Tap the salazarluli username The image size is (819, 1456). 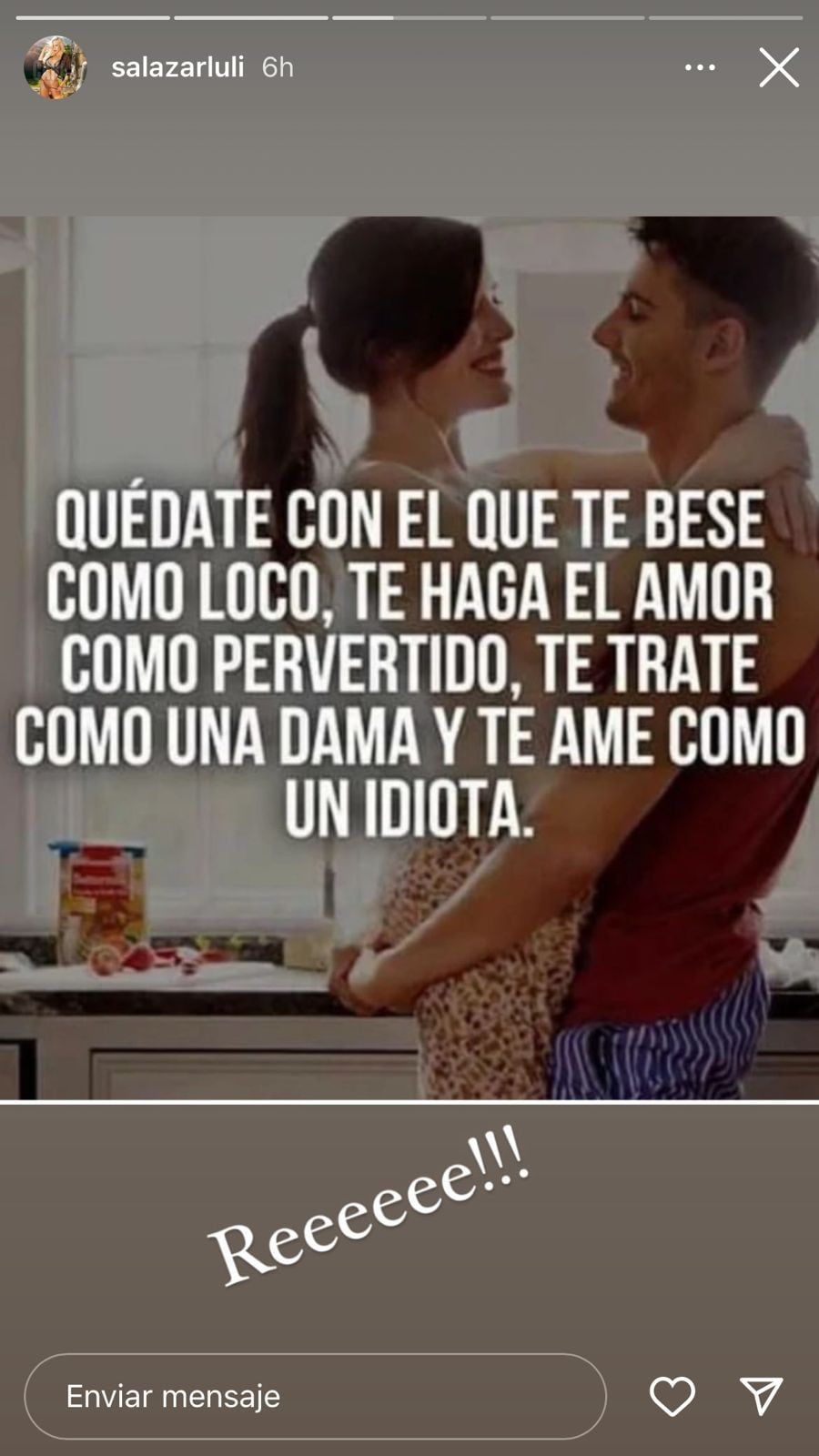point(177,67)
